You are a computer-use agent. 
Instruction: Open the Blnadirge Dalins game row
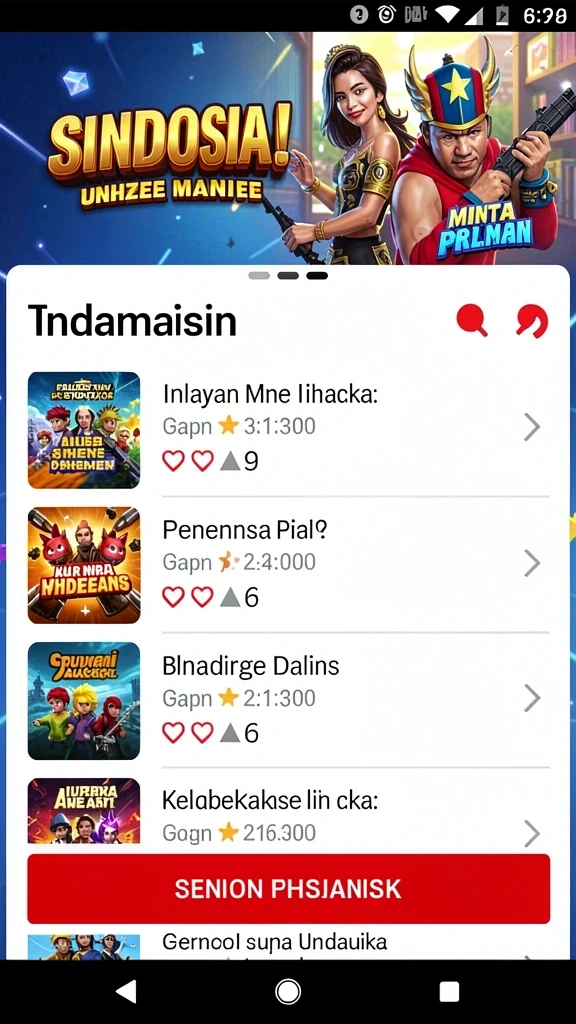click(288, 700)
